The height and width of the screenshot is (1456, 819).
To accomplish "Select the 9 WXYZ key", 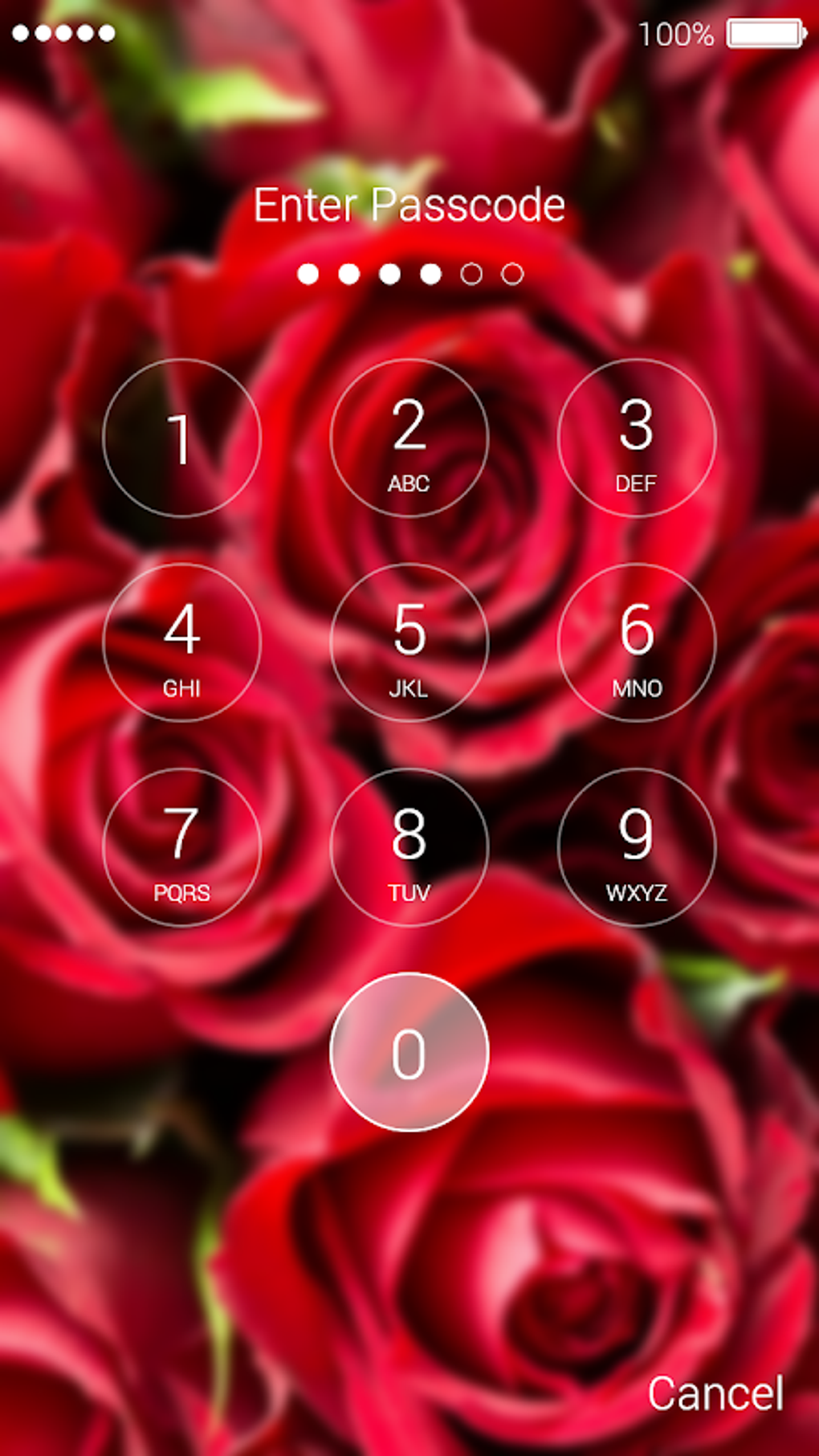I will coord(637,847).
